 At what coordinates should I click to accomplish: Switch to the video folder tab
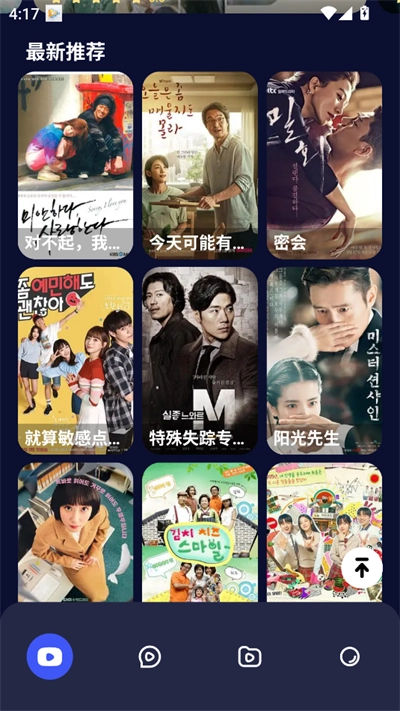[x=250, y=657]
